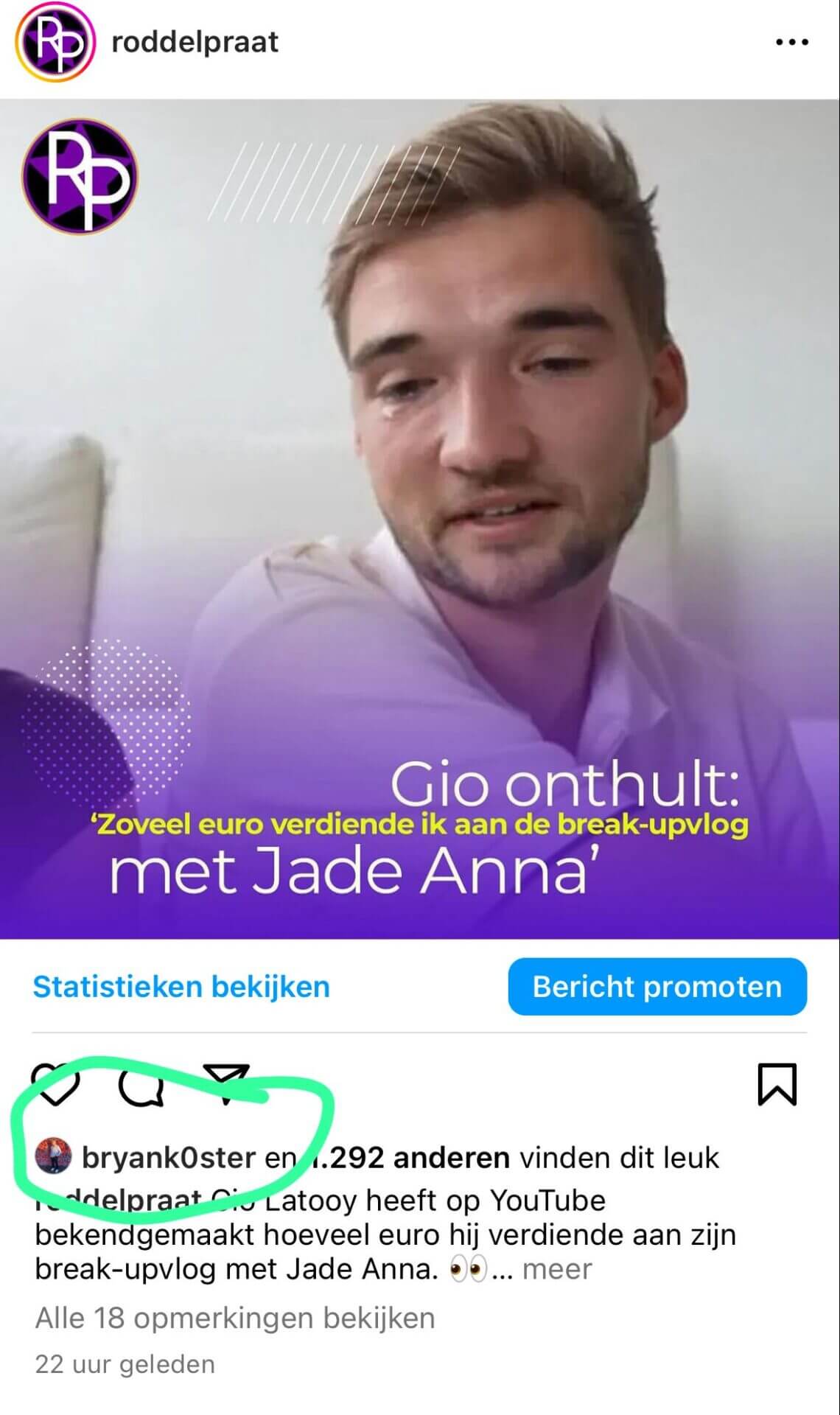
Task: Open the comment bubble icon
Action: (141, 1085)
